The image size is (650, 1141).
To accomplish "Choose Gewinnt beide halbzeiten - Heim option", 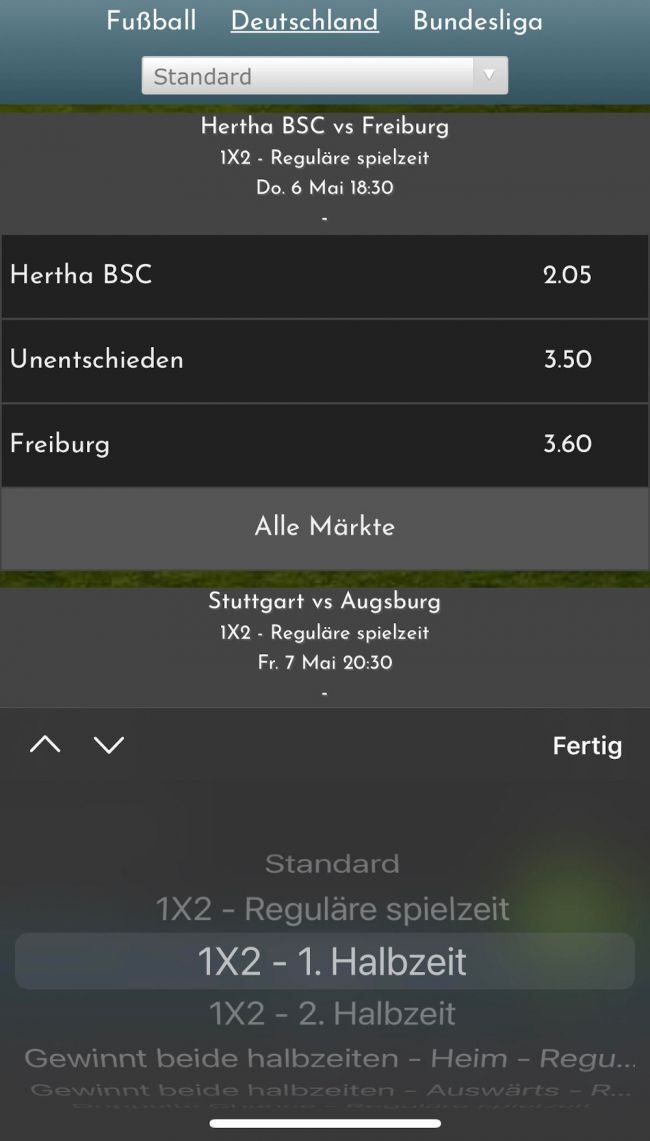I will (330, 1058).
